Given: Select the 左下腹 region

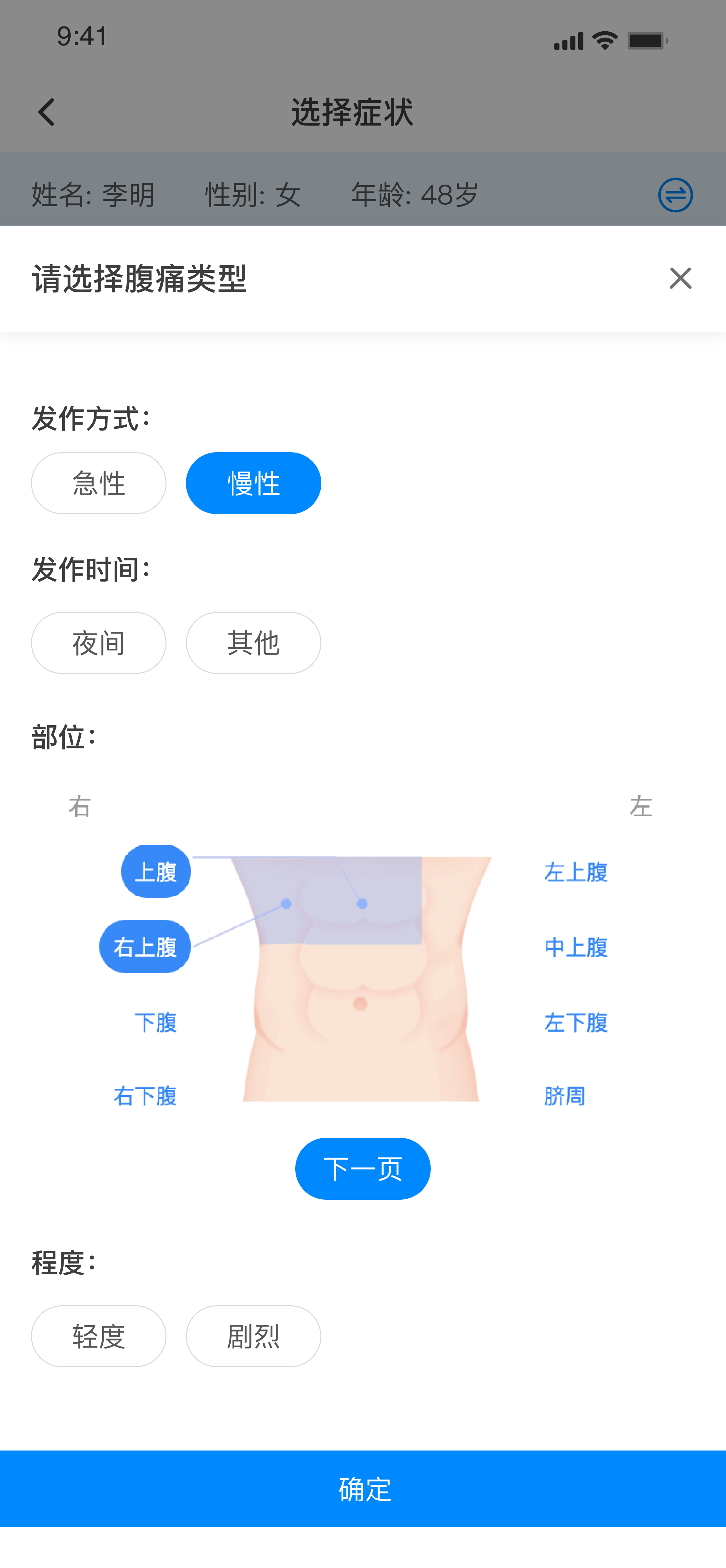Looking at the screenshot, I should point(576,1022).
